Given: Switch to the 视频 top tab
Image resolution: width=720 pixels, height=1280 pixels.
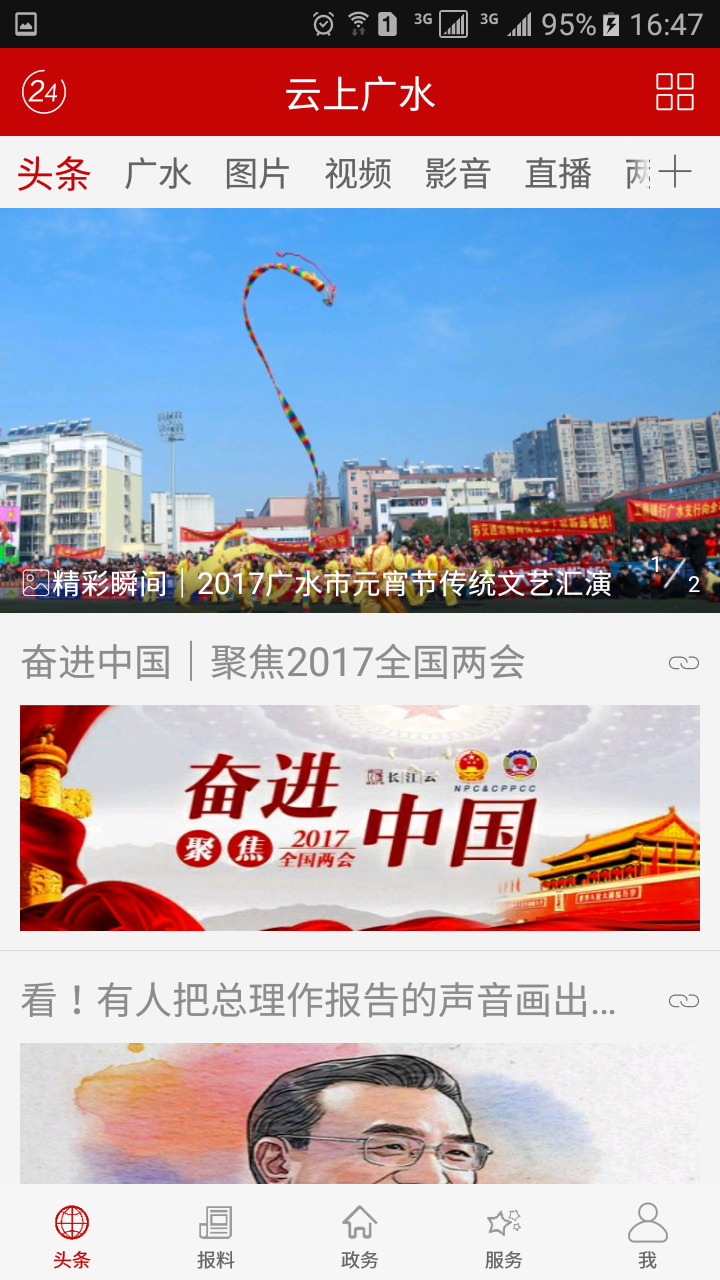Looking at the screenshot, I should (357, 174).
